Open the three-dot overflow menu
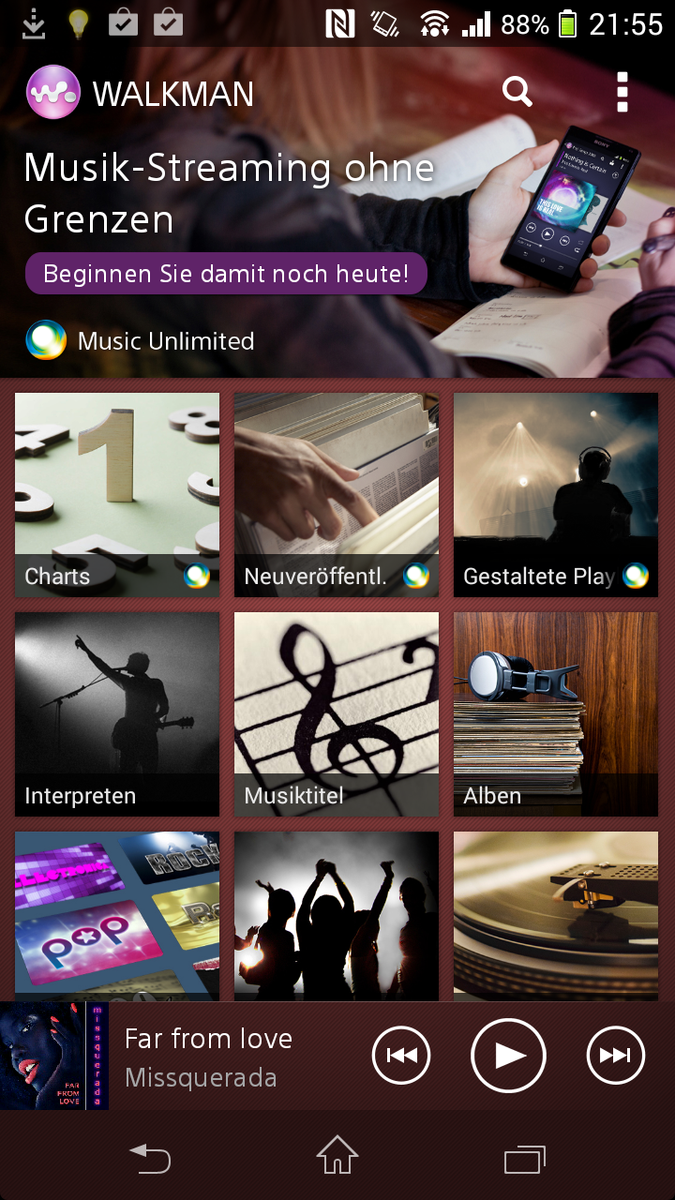The width and height of the screenshot is (675, 1200). [622, 93]
